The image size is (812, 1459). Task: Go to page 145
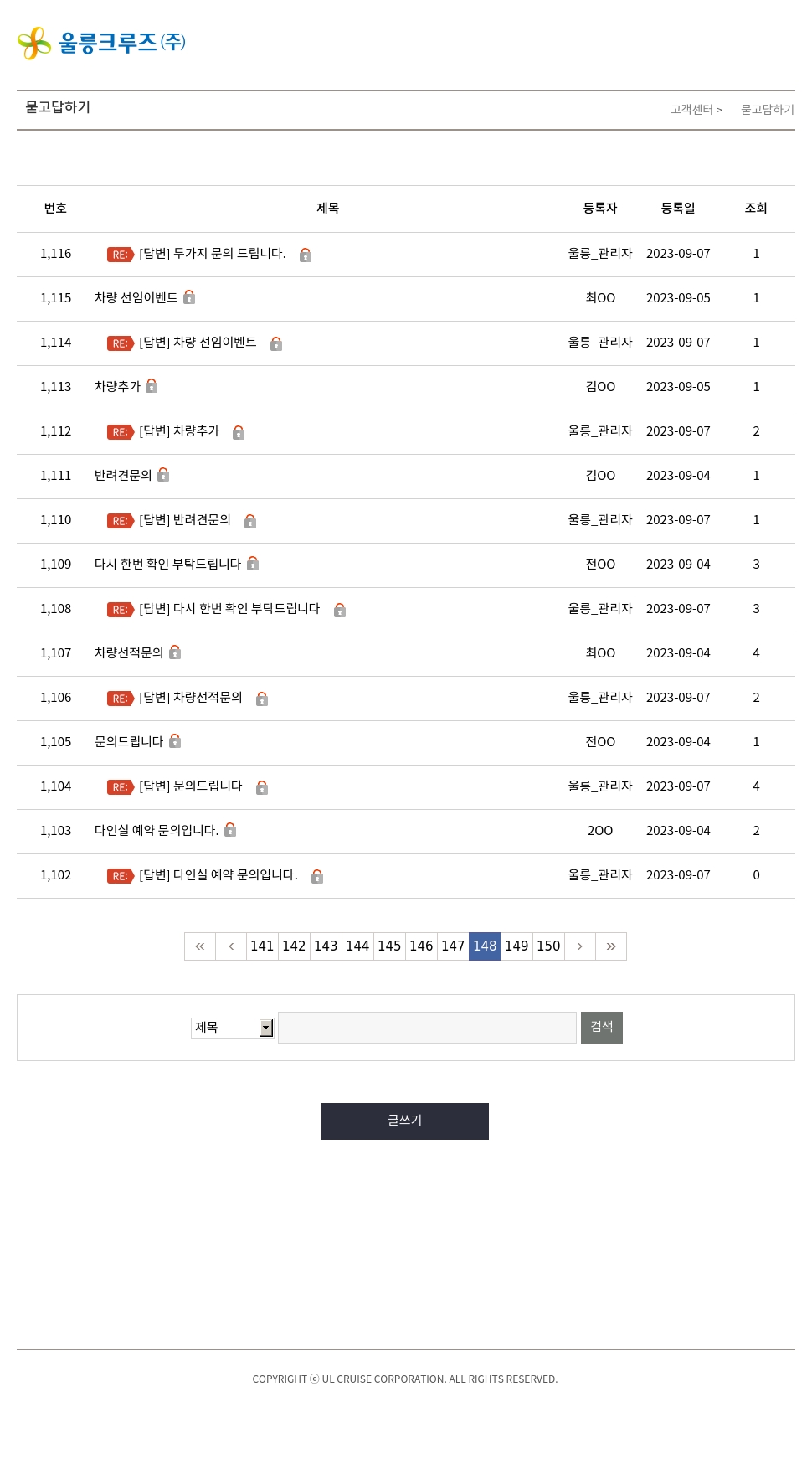pos(389,946)
